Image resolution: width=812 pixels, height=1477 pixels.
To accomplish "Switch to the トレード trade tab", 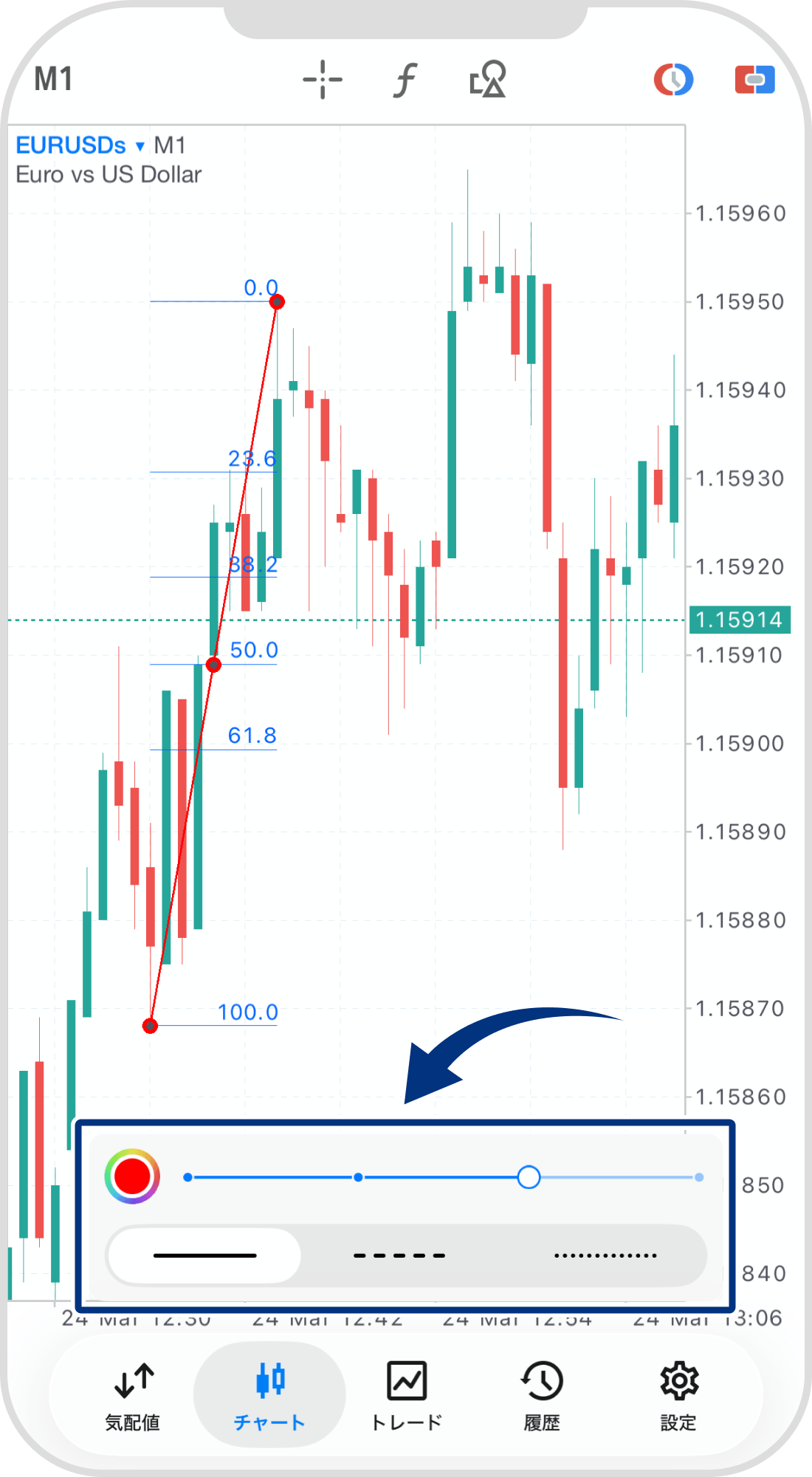I will point(406,1396).
